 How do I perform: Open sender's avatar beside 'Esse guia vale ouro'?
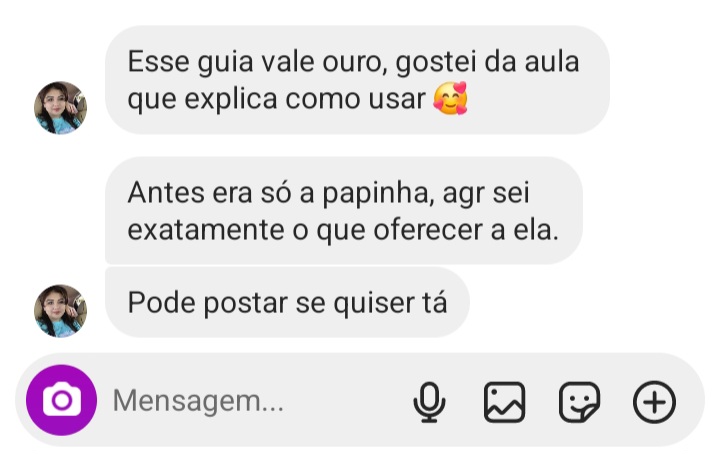tap(61, 108)
